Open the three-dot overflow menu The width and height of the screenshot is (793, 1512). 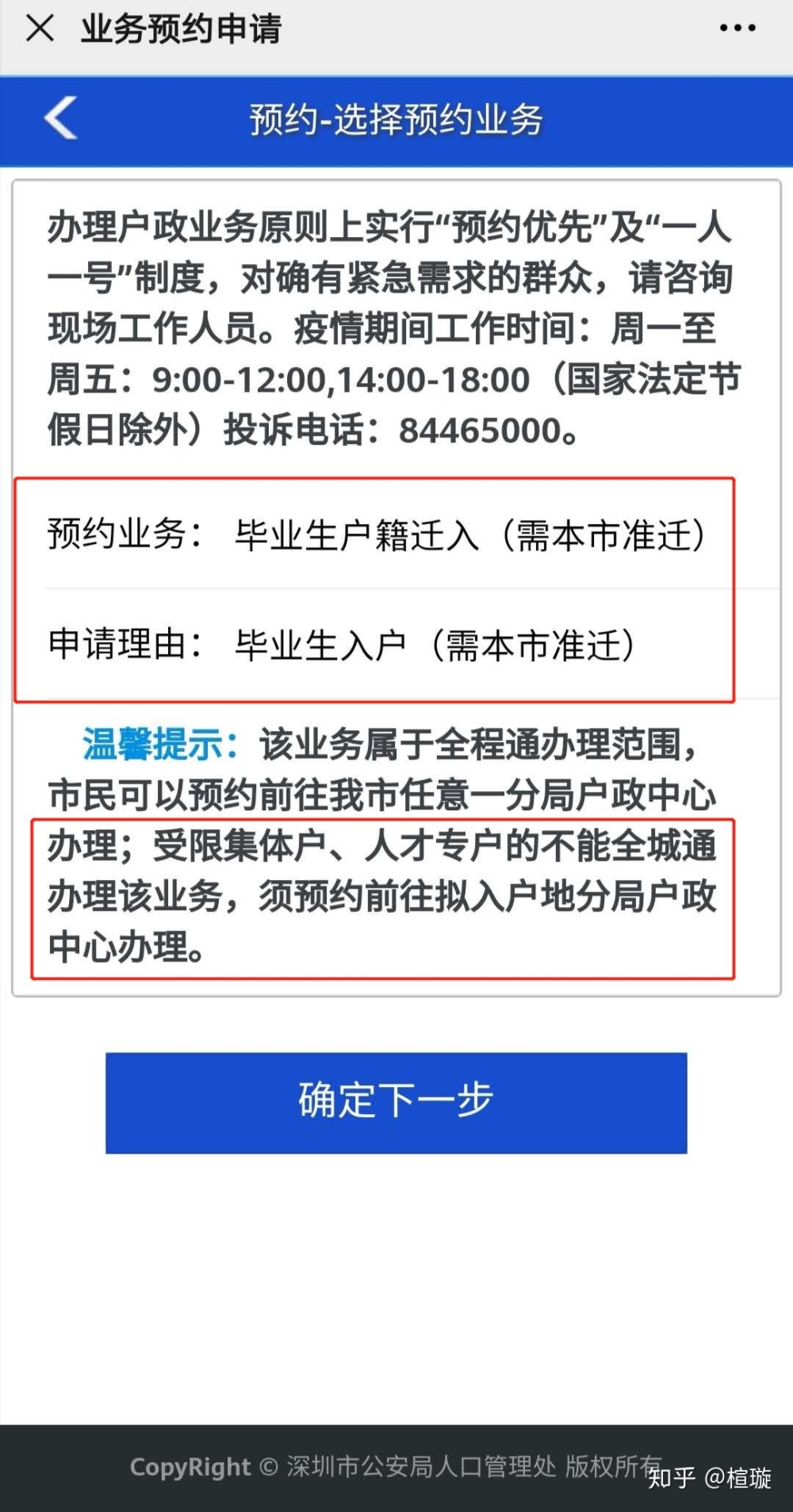[737, 29]
